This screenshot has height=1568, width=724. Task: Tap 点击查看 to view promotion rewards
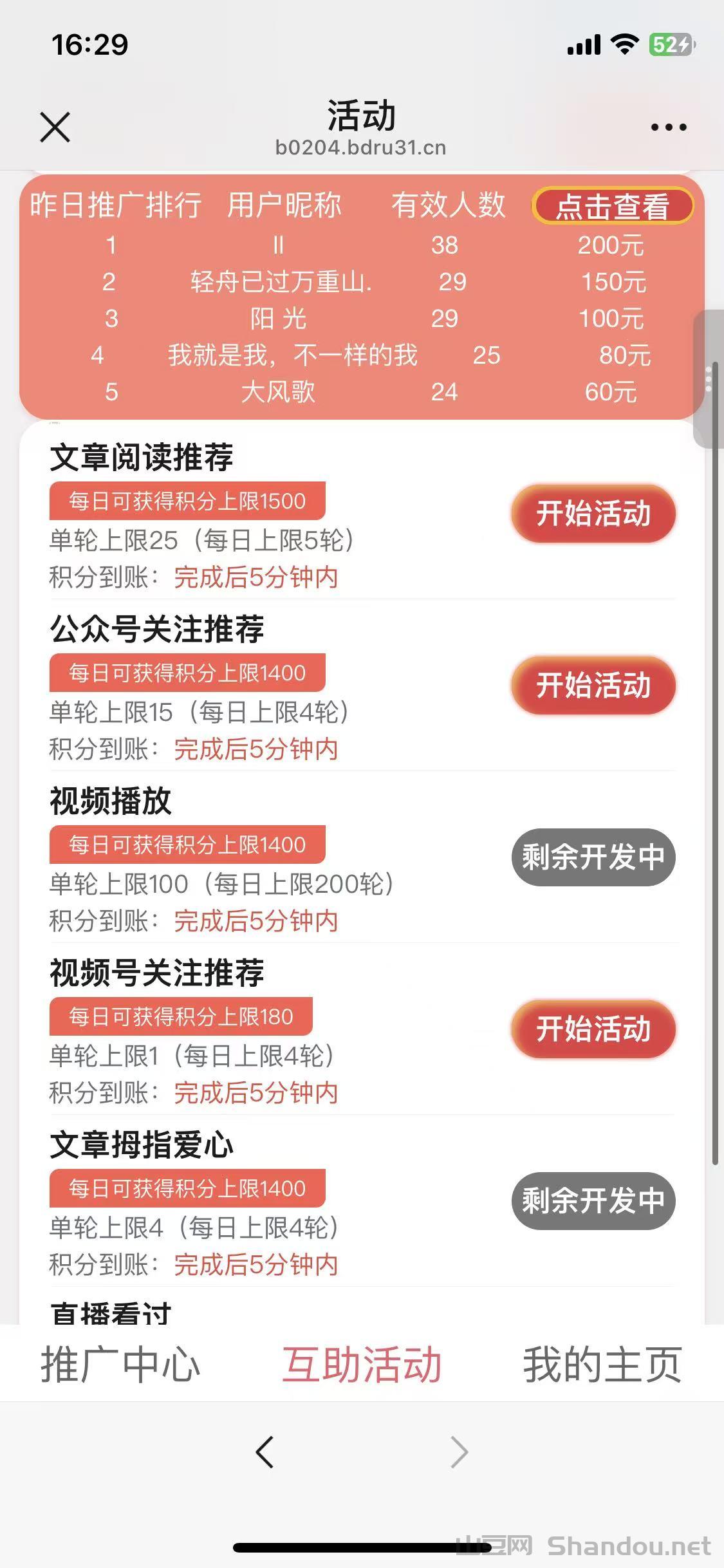click(610, 205)
